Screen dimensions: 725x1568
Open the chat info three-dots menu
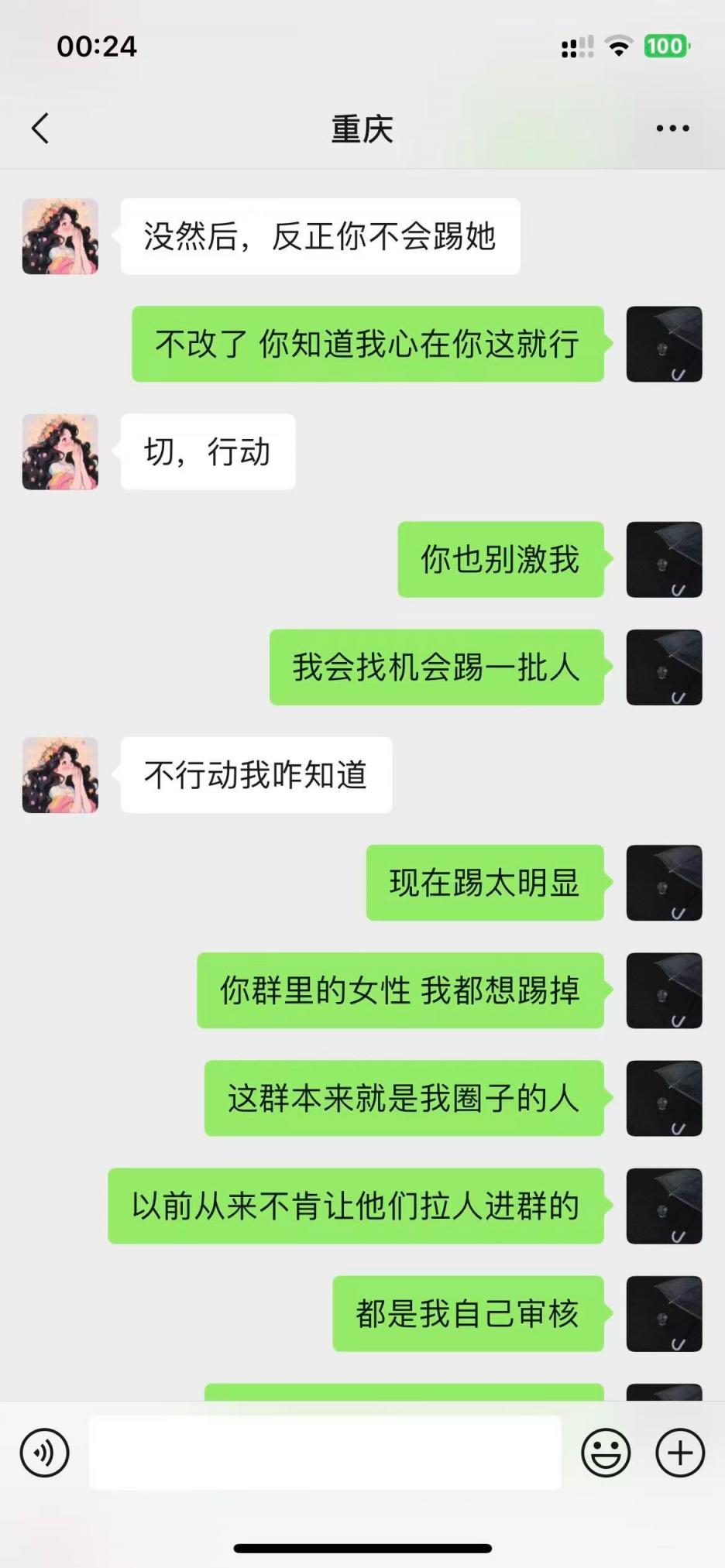[672, 129]
